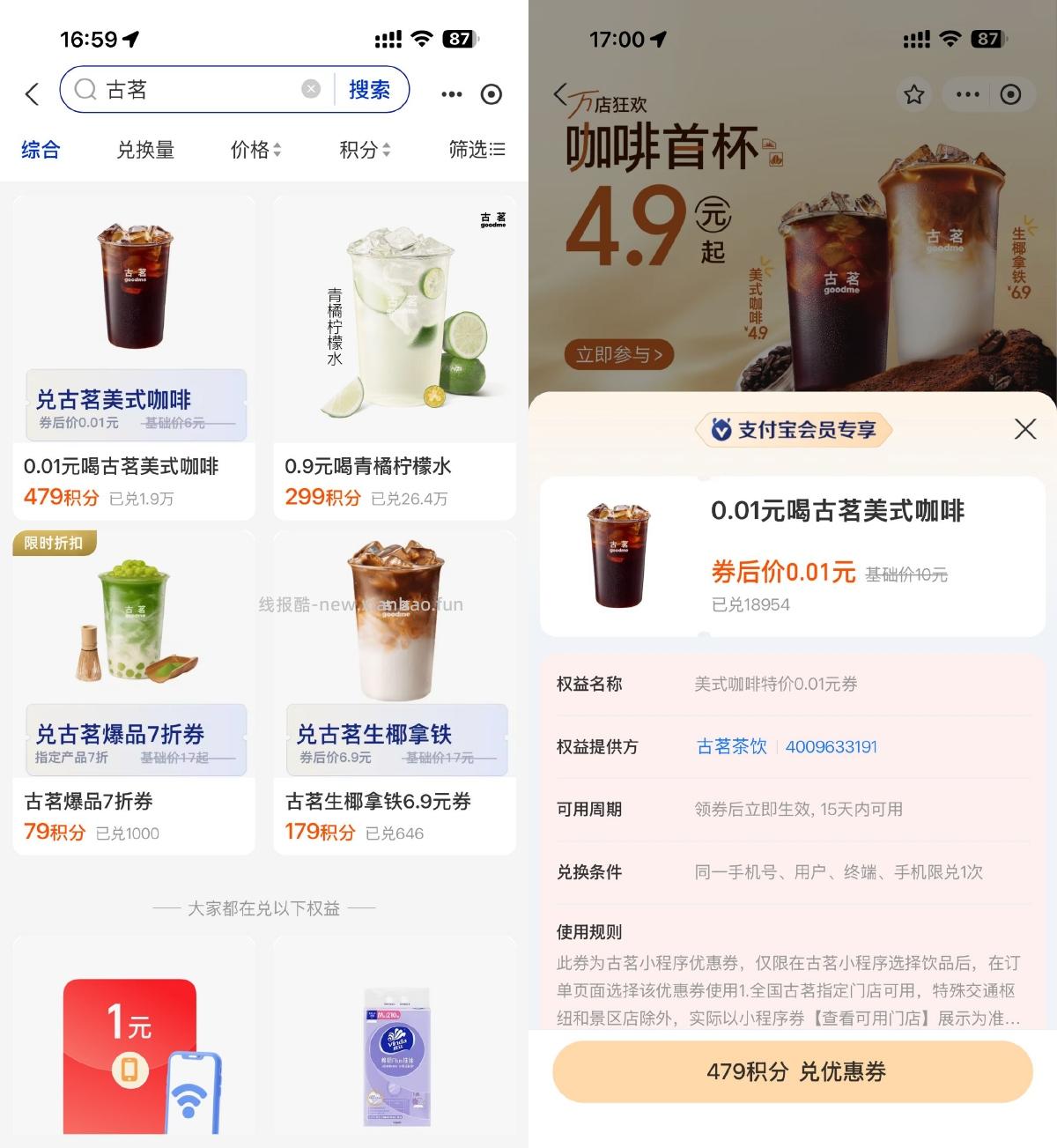Viewport: 1057px width, 1148px height.
Task: Sort results by 价格
Action: (255, 150)
